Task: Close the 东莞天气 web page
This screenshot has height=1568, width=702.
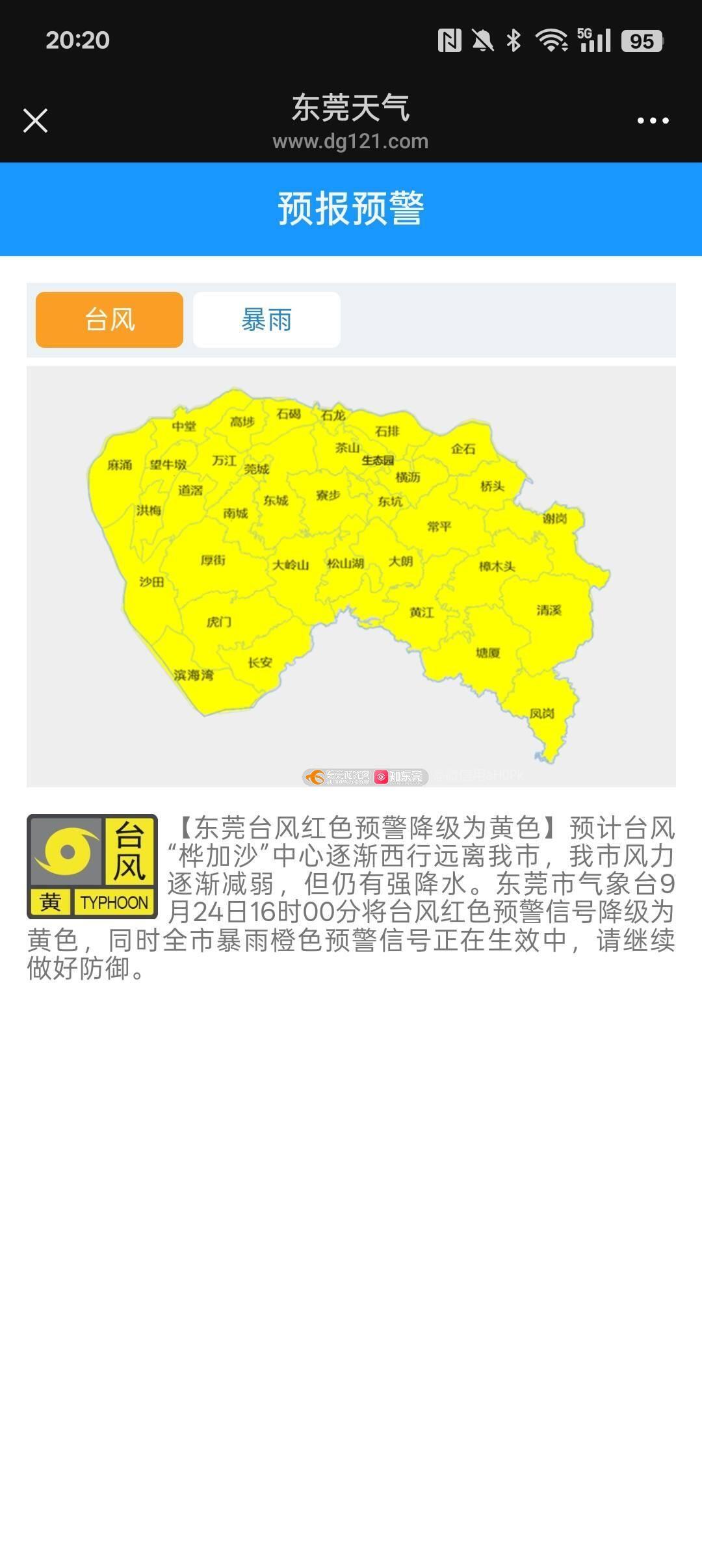Action: (x=35, y=120)
